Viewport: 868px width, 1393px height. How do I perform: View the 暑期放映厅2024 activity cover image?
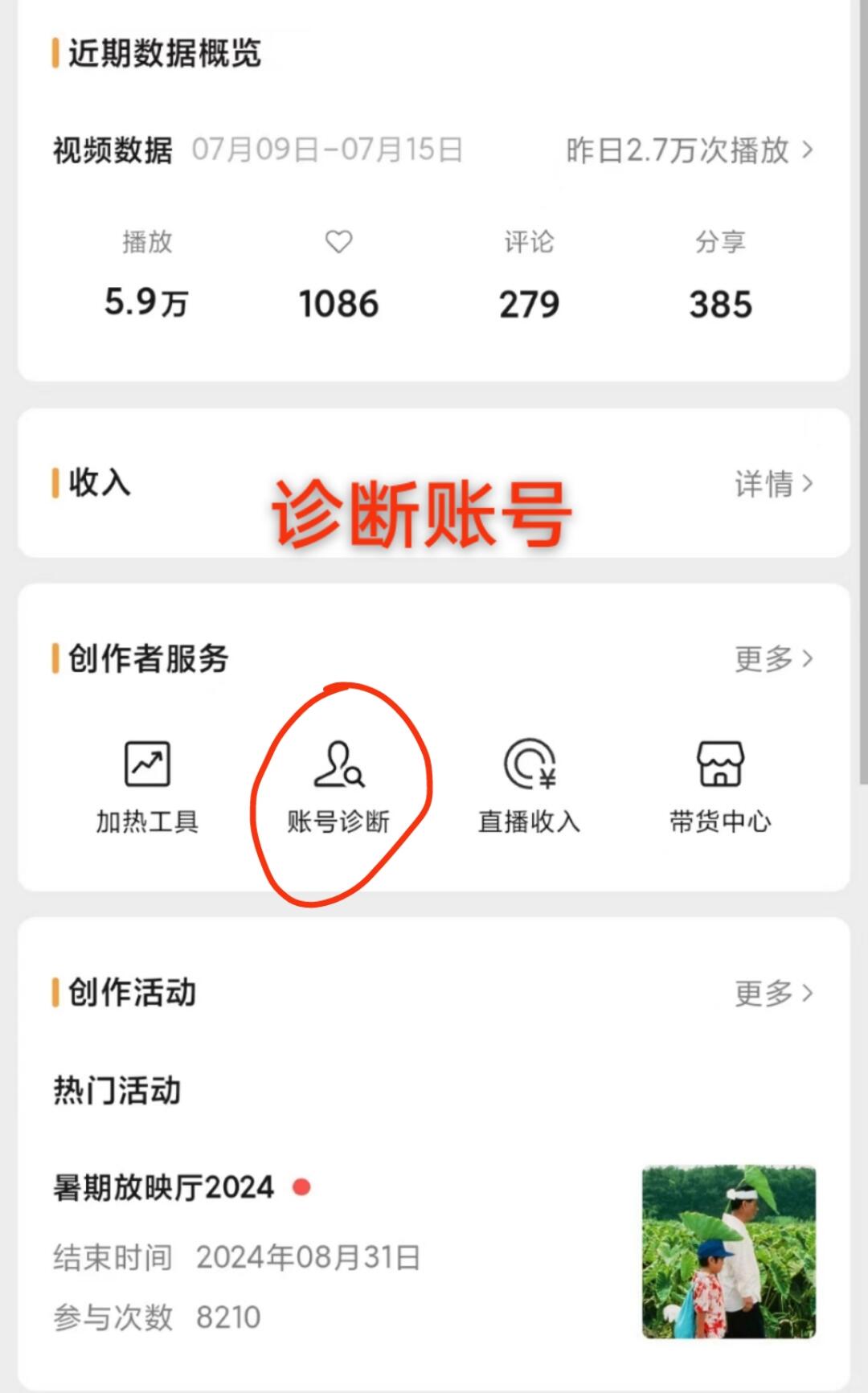click(728, 1252)
